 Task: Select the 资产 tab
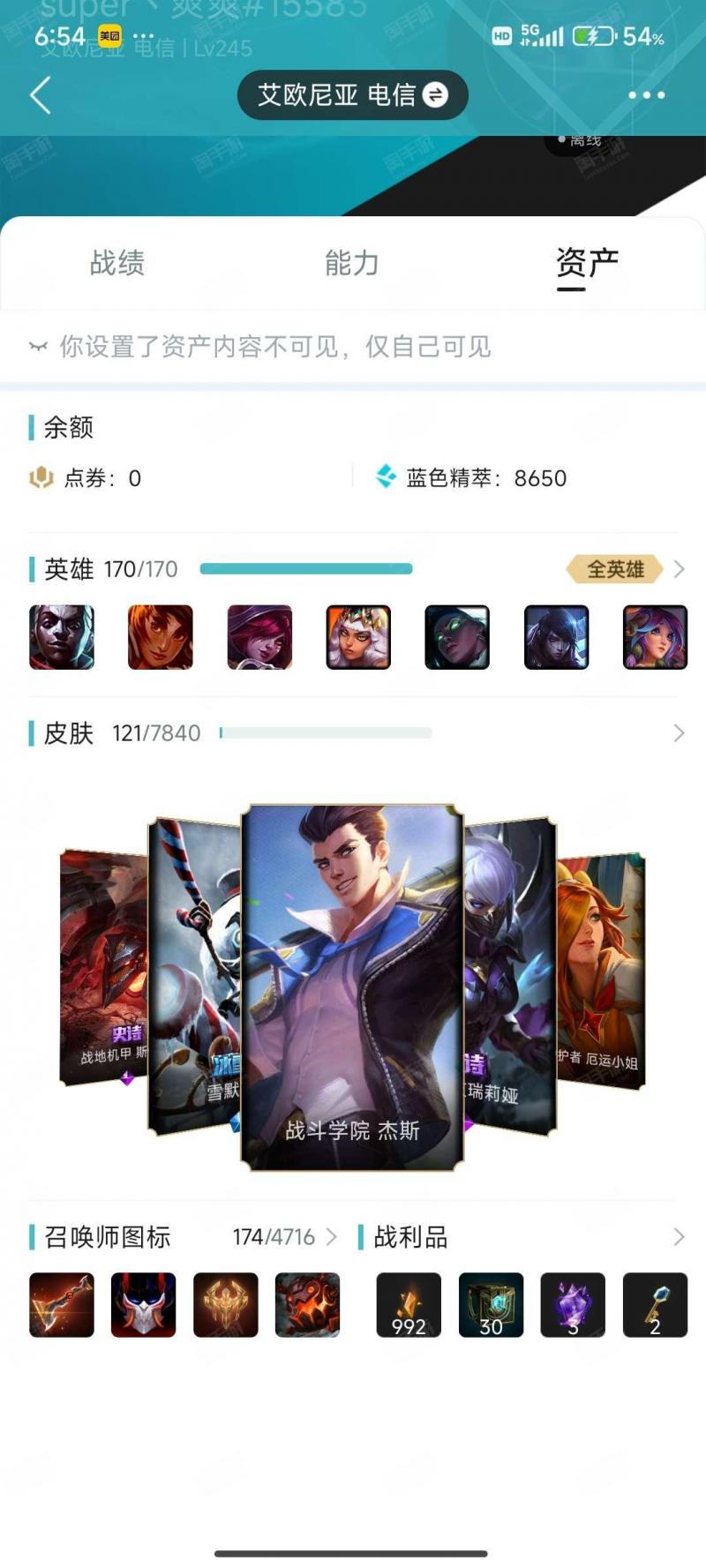587,263
